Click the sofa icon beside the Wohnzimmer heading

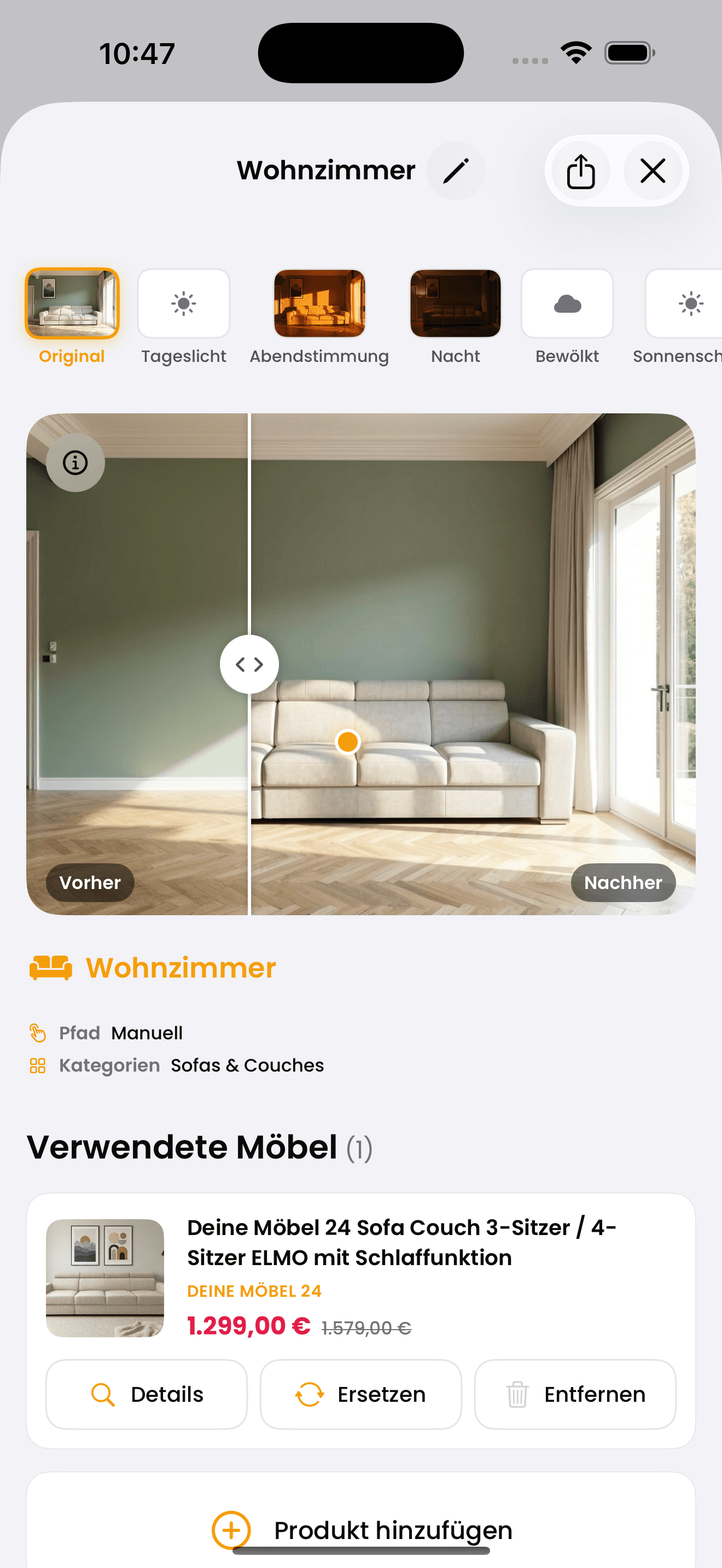pos(50,968)
